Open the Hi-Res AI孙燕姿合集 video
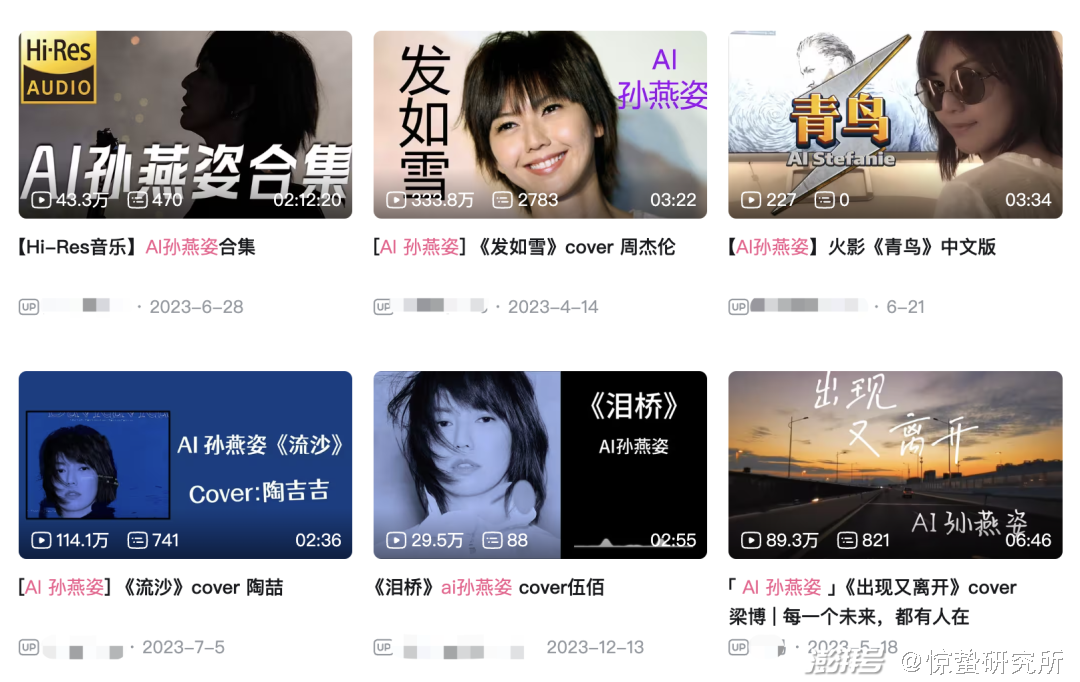 (x=185, y=124)
